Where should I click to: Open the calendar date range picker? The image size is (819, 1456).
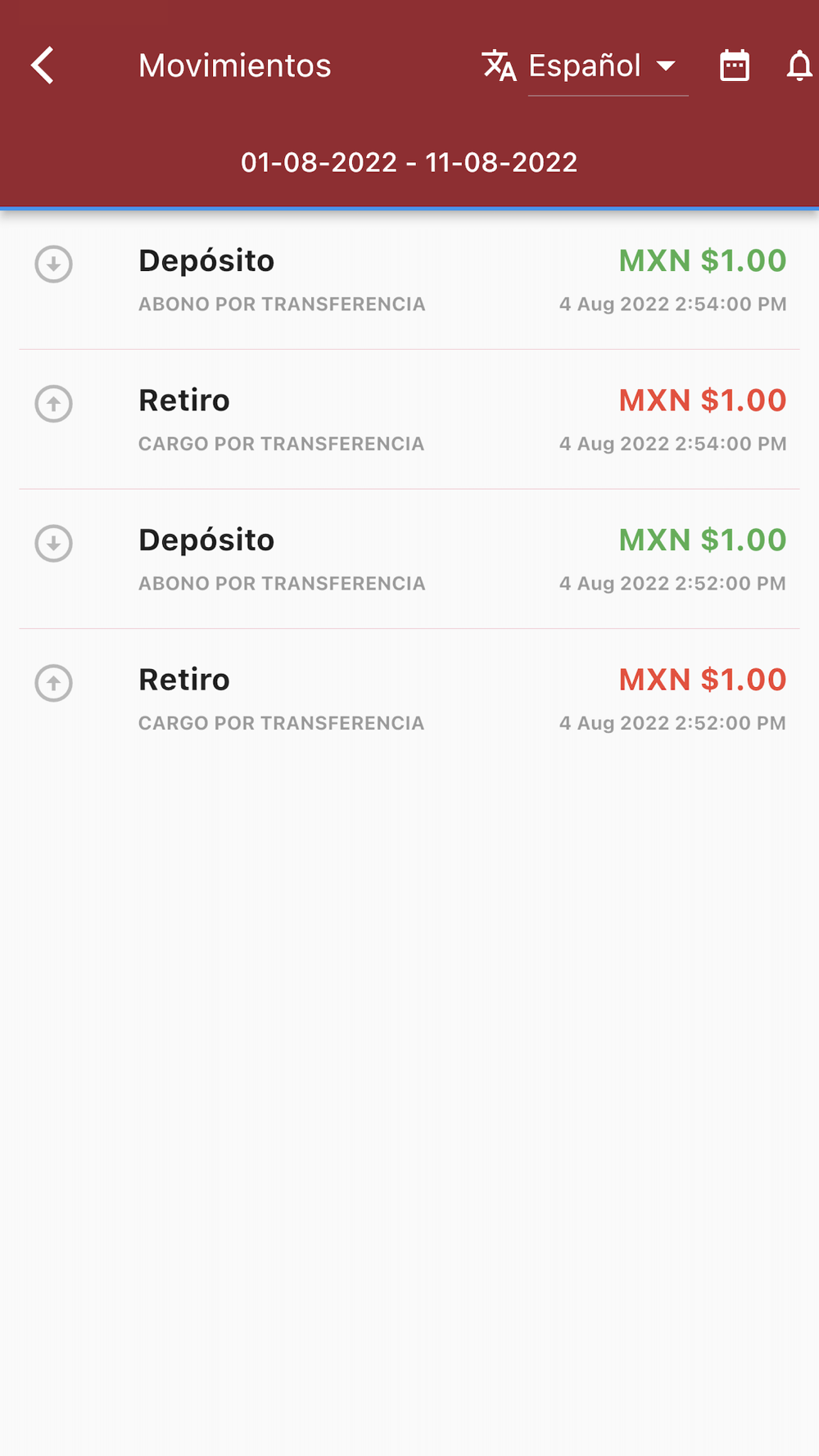735,66
